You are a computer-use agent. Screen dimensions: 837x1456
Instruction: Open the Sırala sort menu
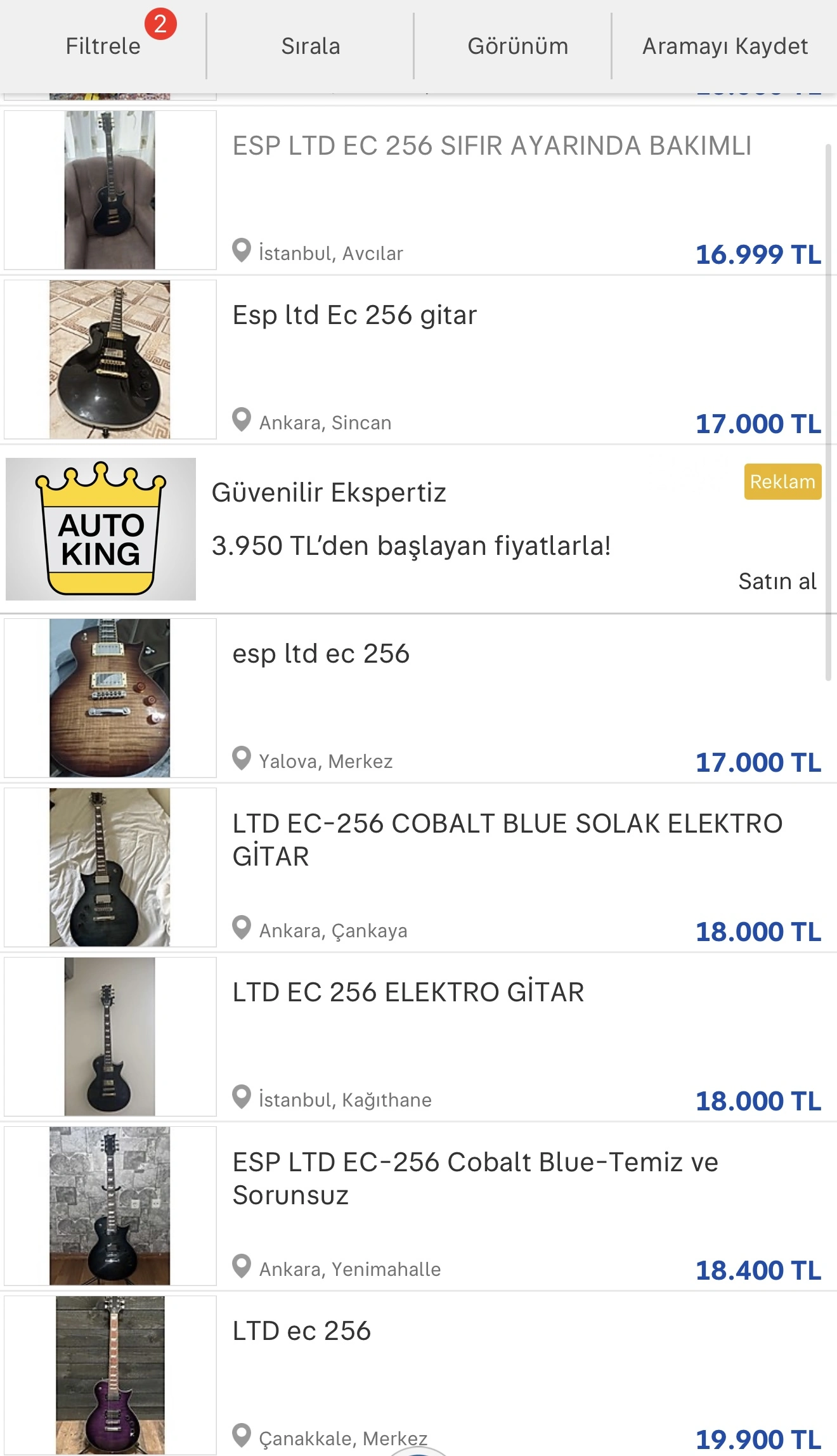point(311,46)
